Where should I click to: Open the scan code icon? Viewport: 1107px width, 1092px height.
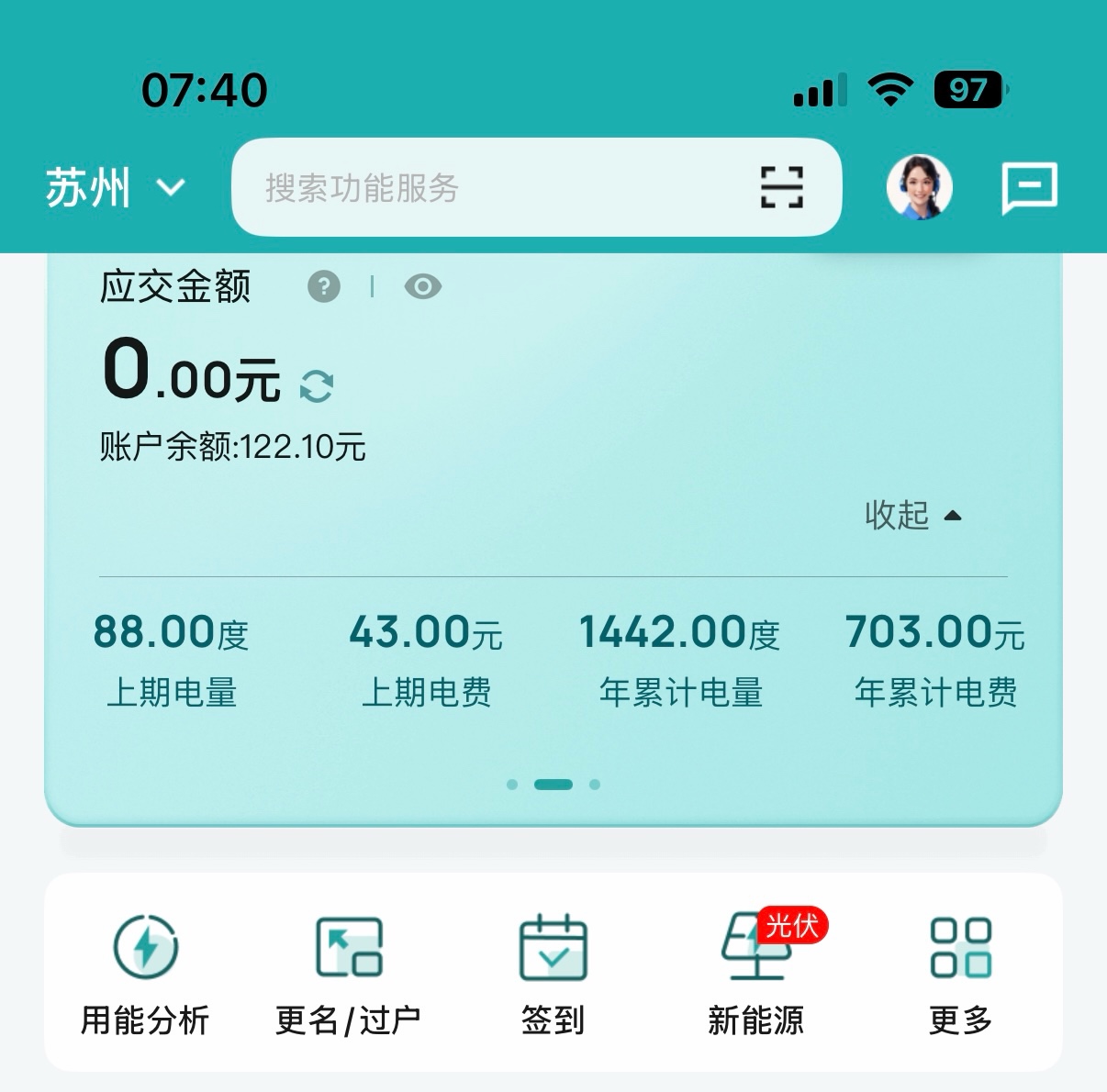782,188
